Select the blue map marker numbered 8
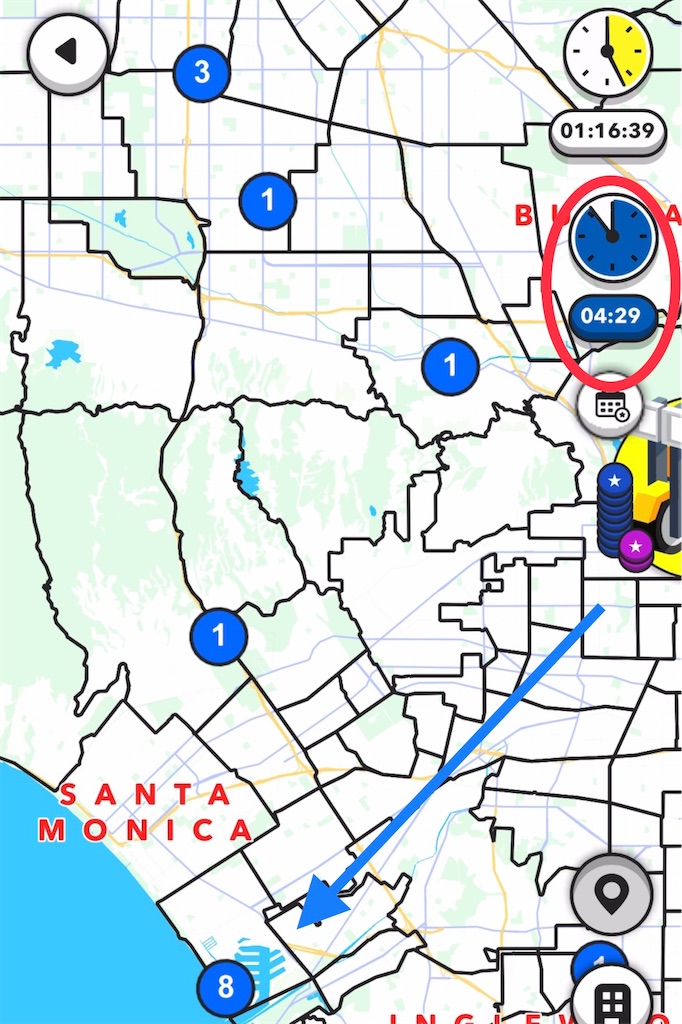The image size is (682, 1024). click(x=225, y=988)
